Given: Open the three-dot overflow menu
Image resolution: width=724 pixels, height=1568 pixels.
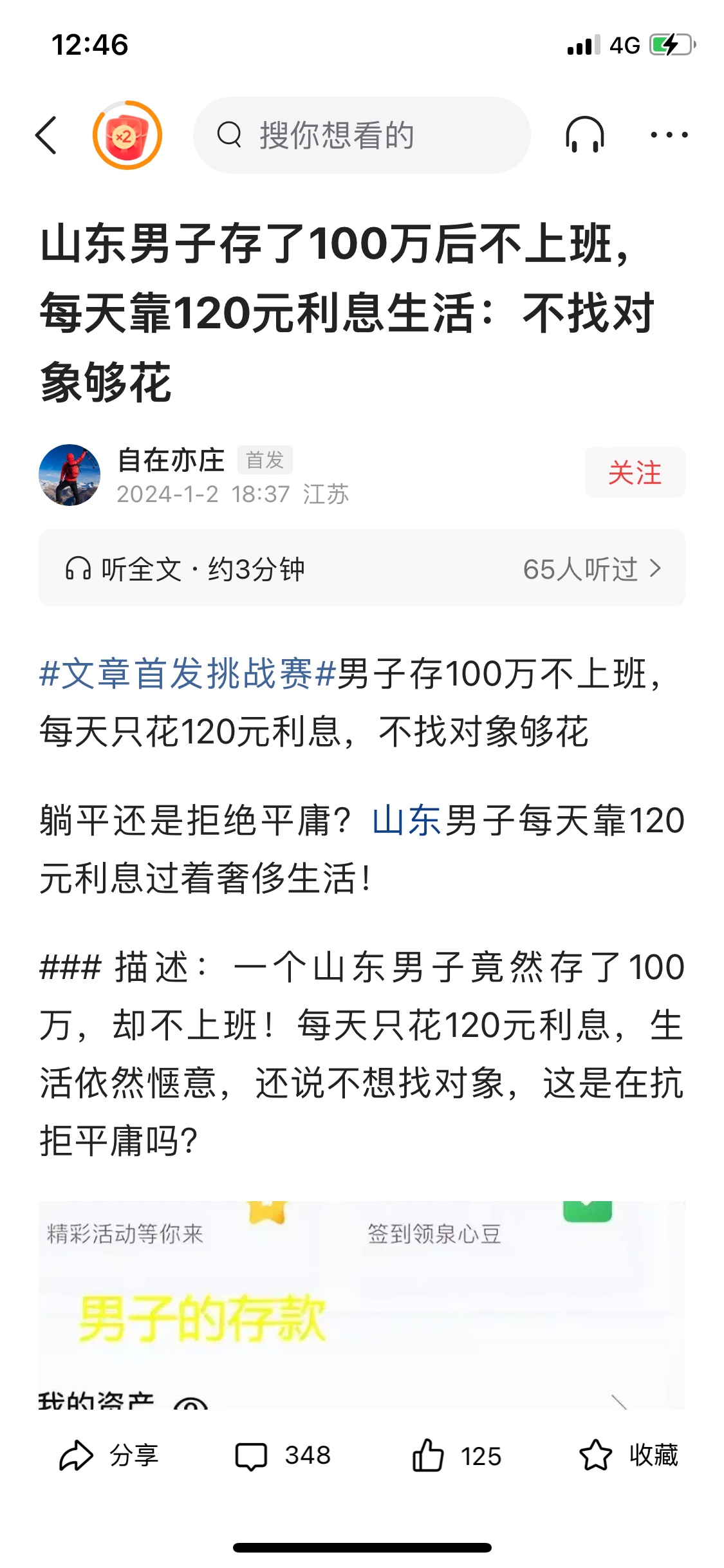Looking at the screenshot, I should [x=669, y=136].
